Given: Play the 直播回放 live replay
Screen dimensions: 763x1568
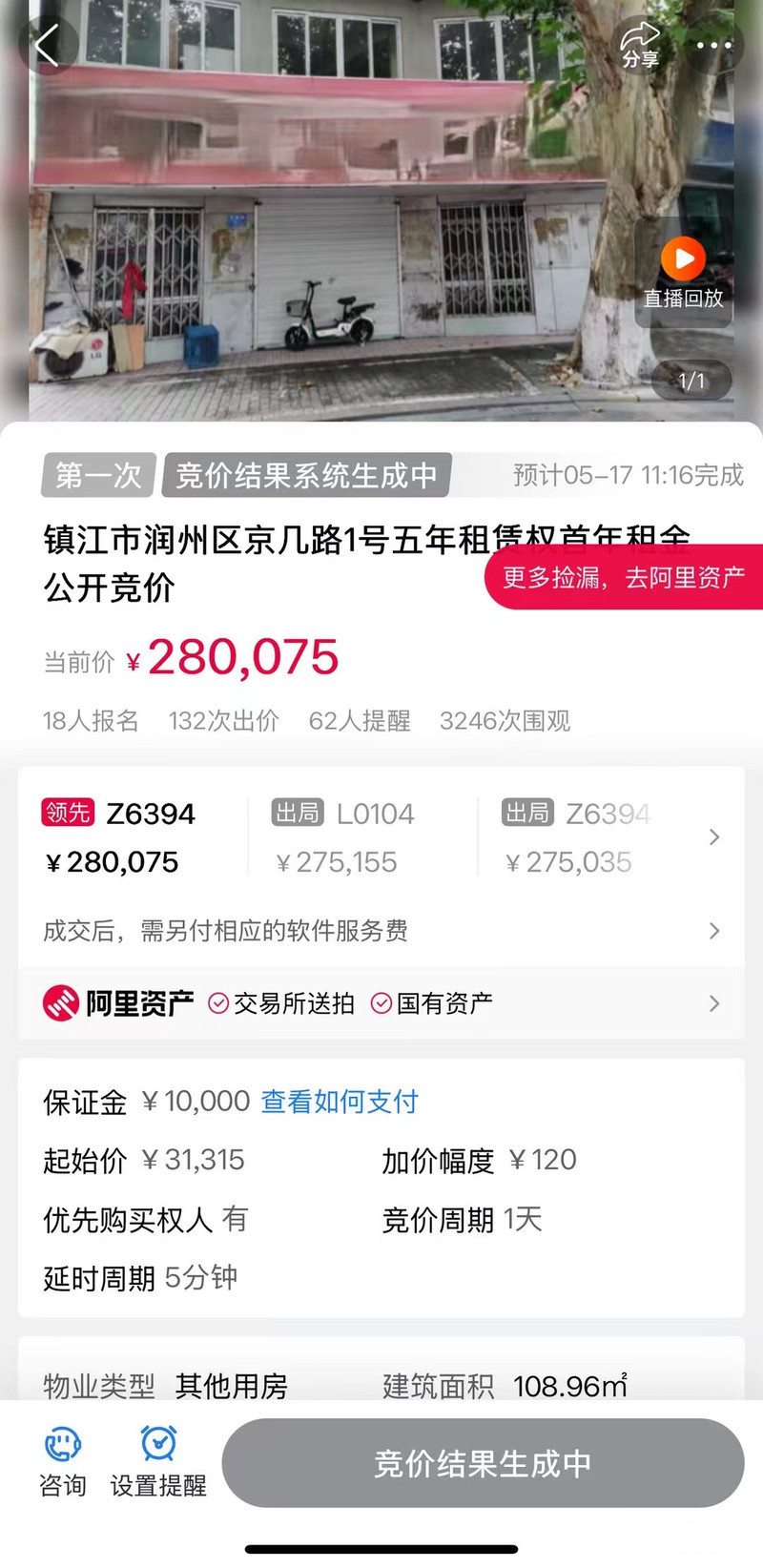Looking at the screenshot, I should pos(683,272).
